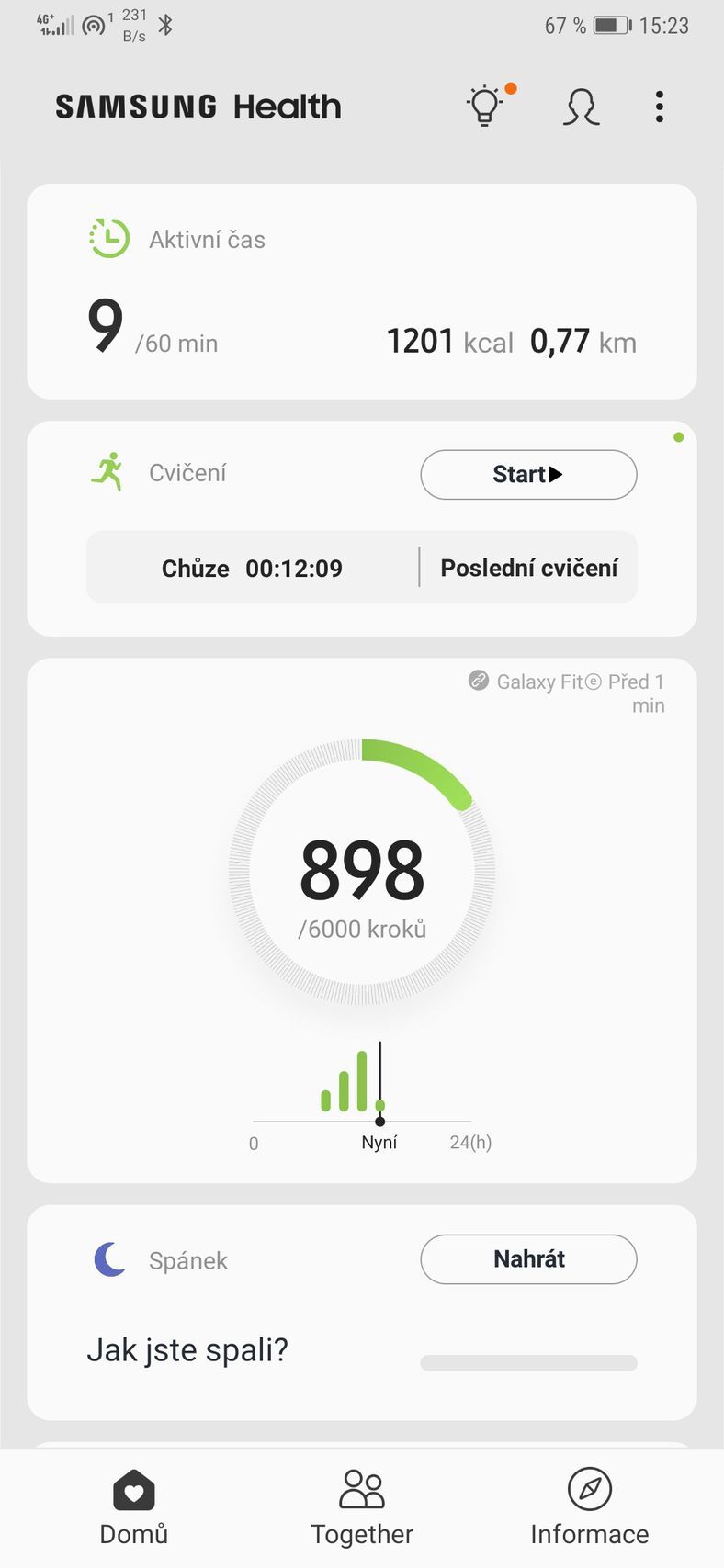Select the Together people icon
This screenshot has height=1568, width=724.
pos(361,1485)
